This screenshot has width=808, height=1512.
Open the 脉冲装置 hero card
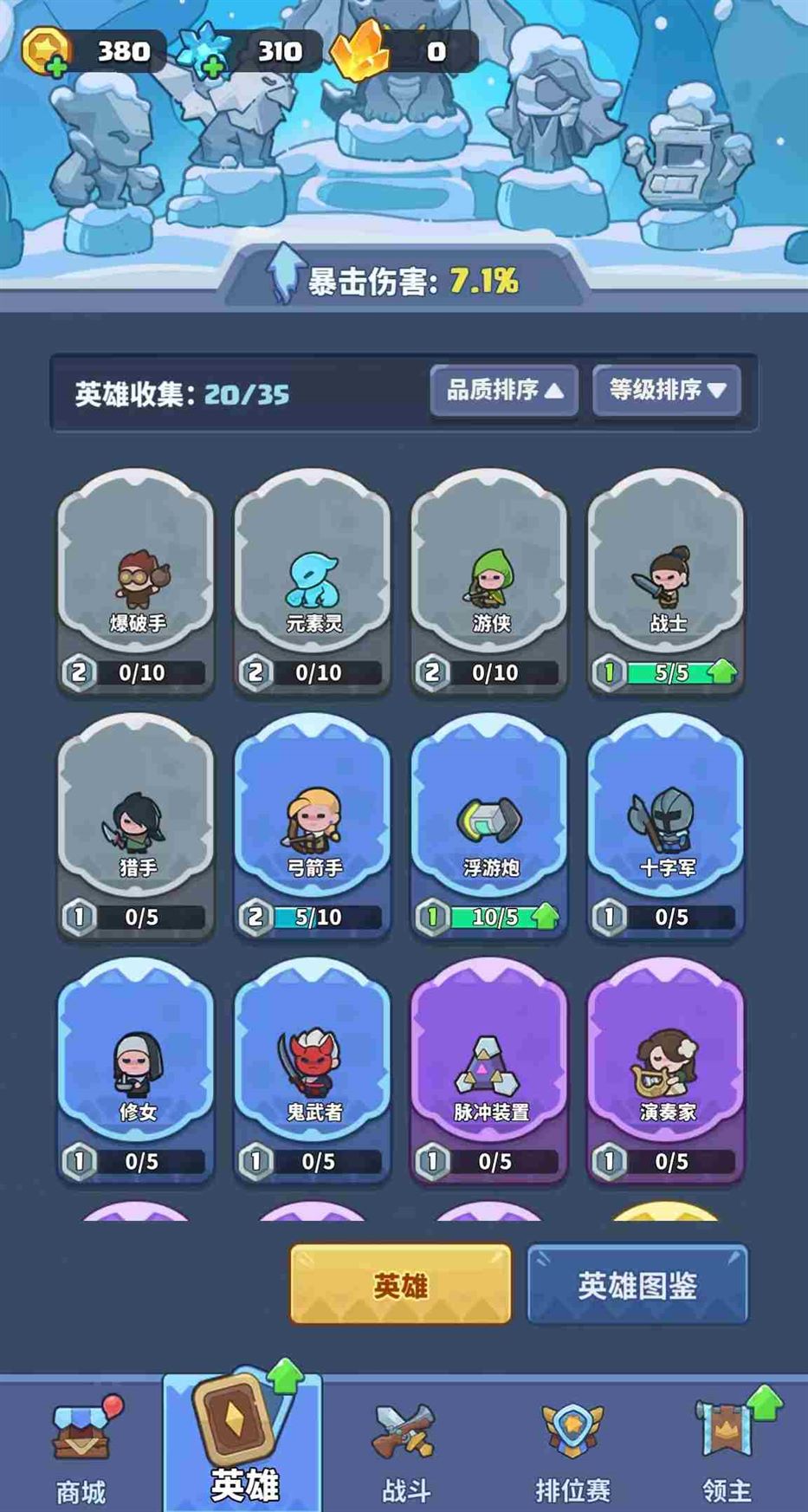point(489,1071)
